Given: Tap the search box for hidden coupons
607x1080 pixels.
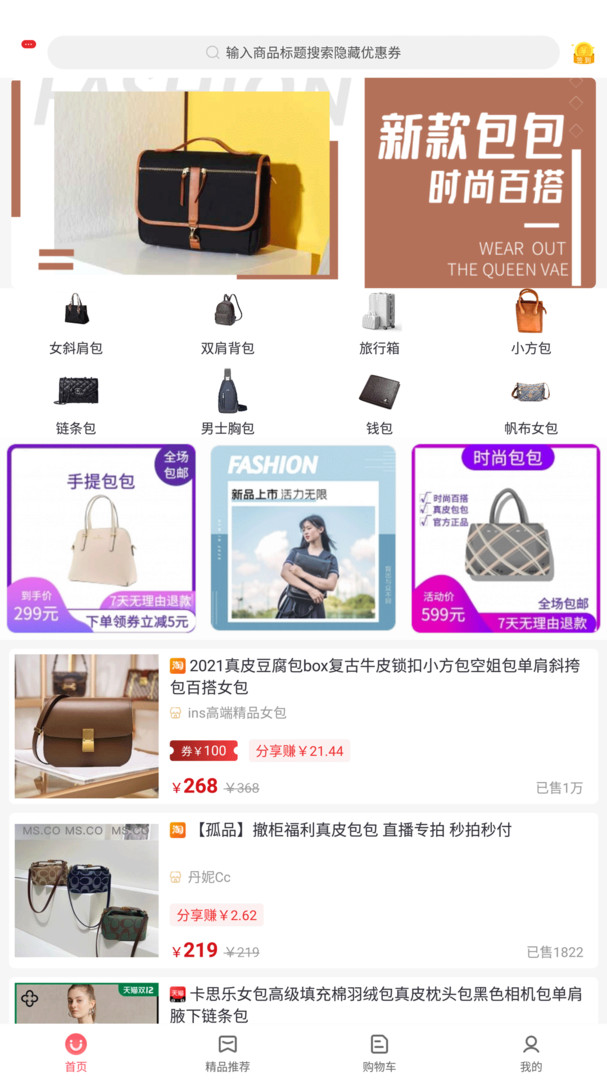Looking at the screenshot, I should point(303,52).
